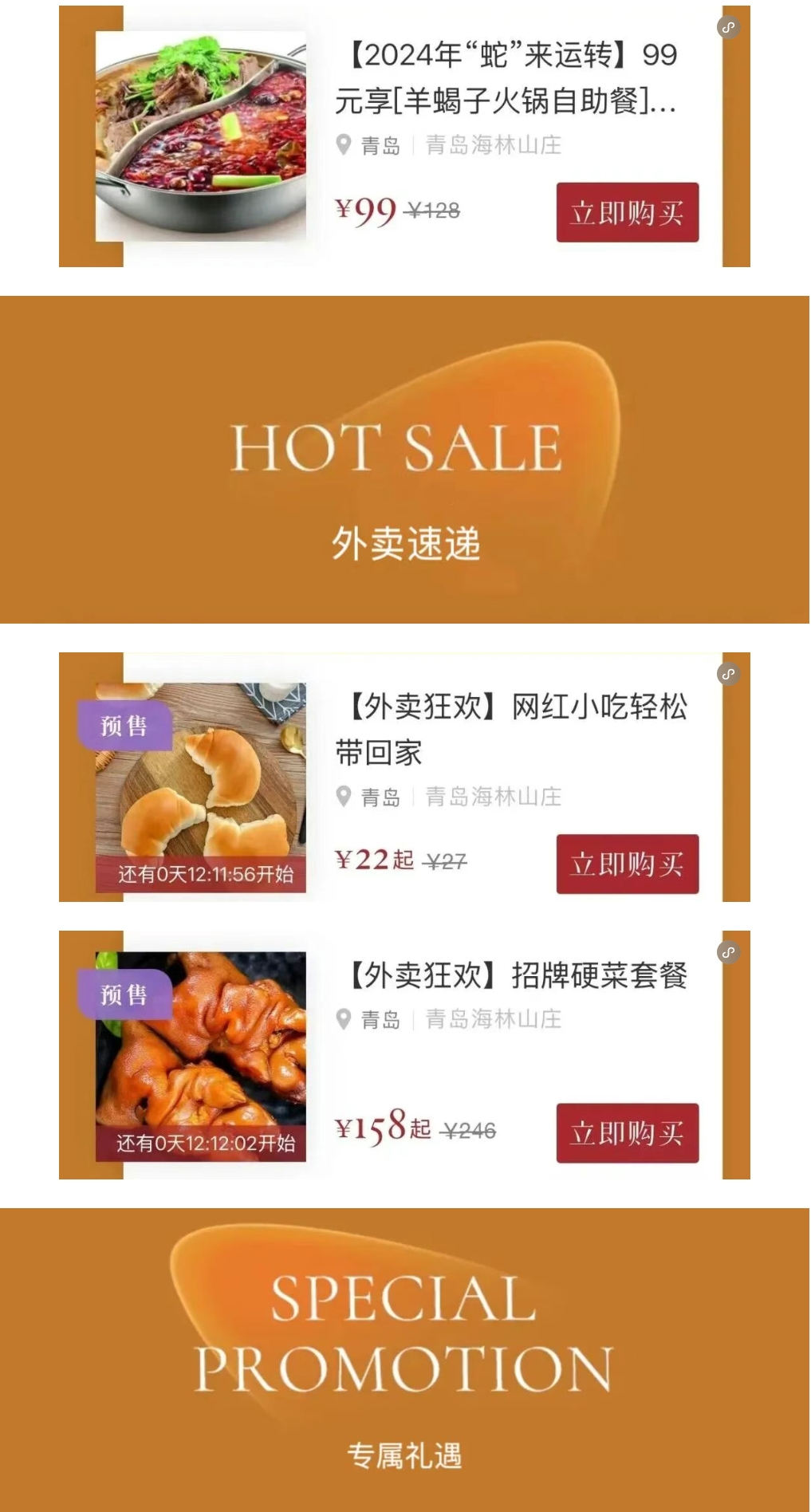Open mini-program link icon on 招牌硬菜套餐 card
811x1512 pixels.
(x=728, y=952)
